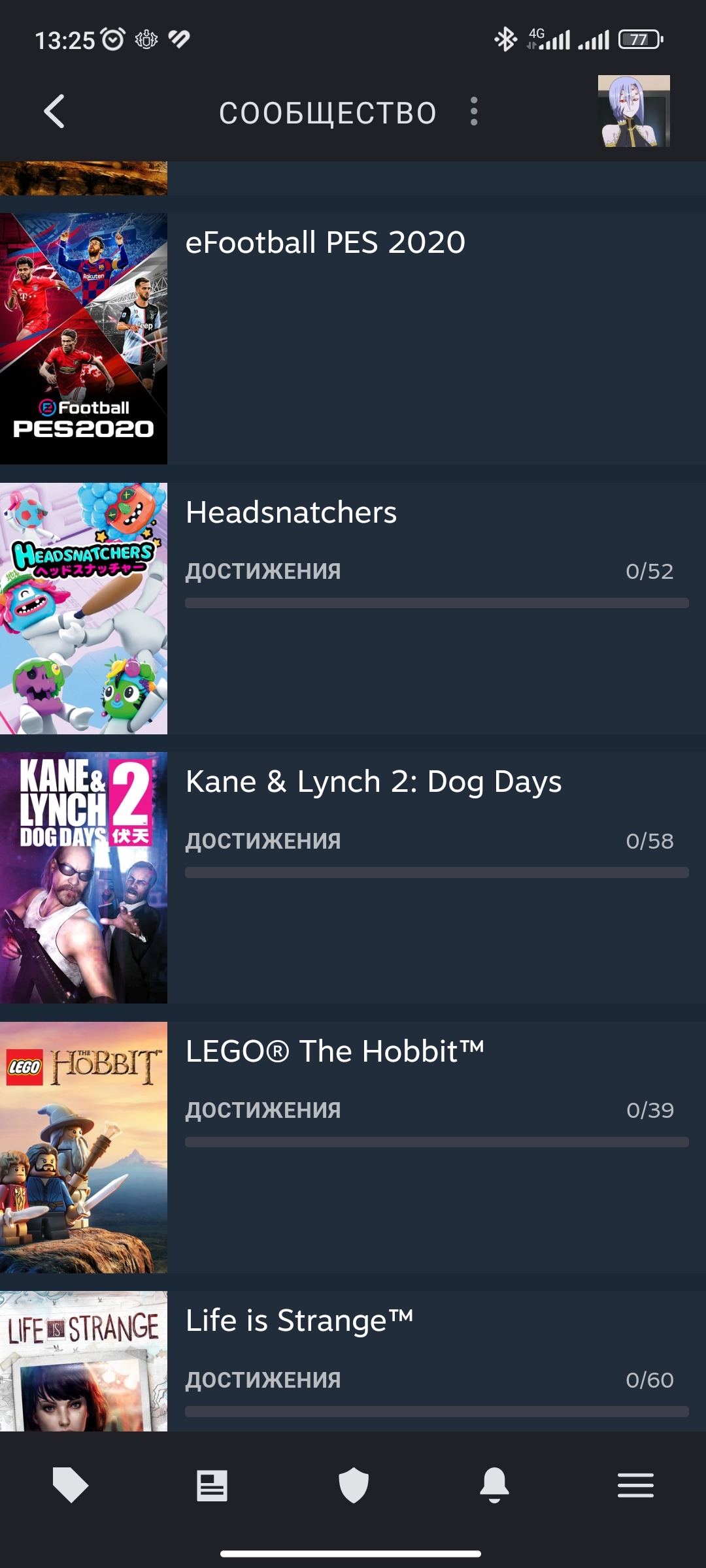
Task: Open Life is Strange game entry
Action: click(353, 1361)
